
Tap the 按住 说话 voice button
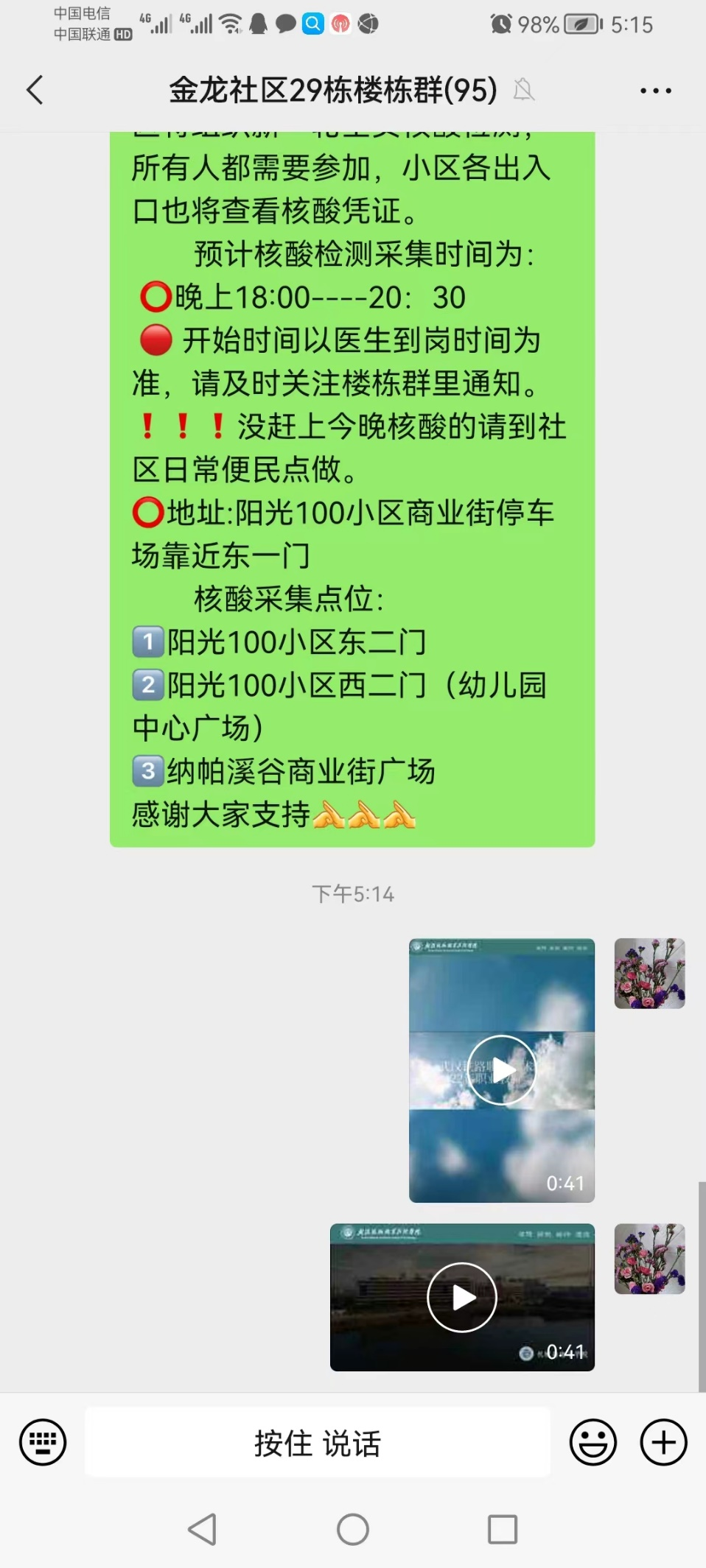tap(318, 1442)
